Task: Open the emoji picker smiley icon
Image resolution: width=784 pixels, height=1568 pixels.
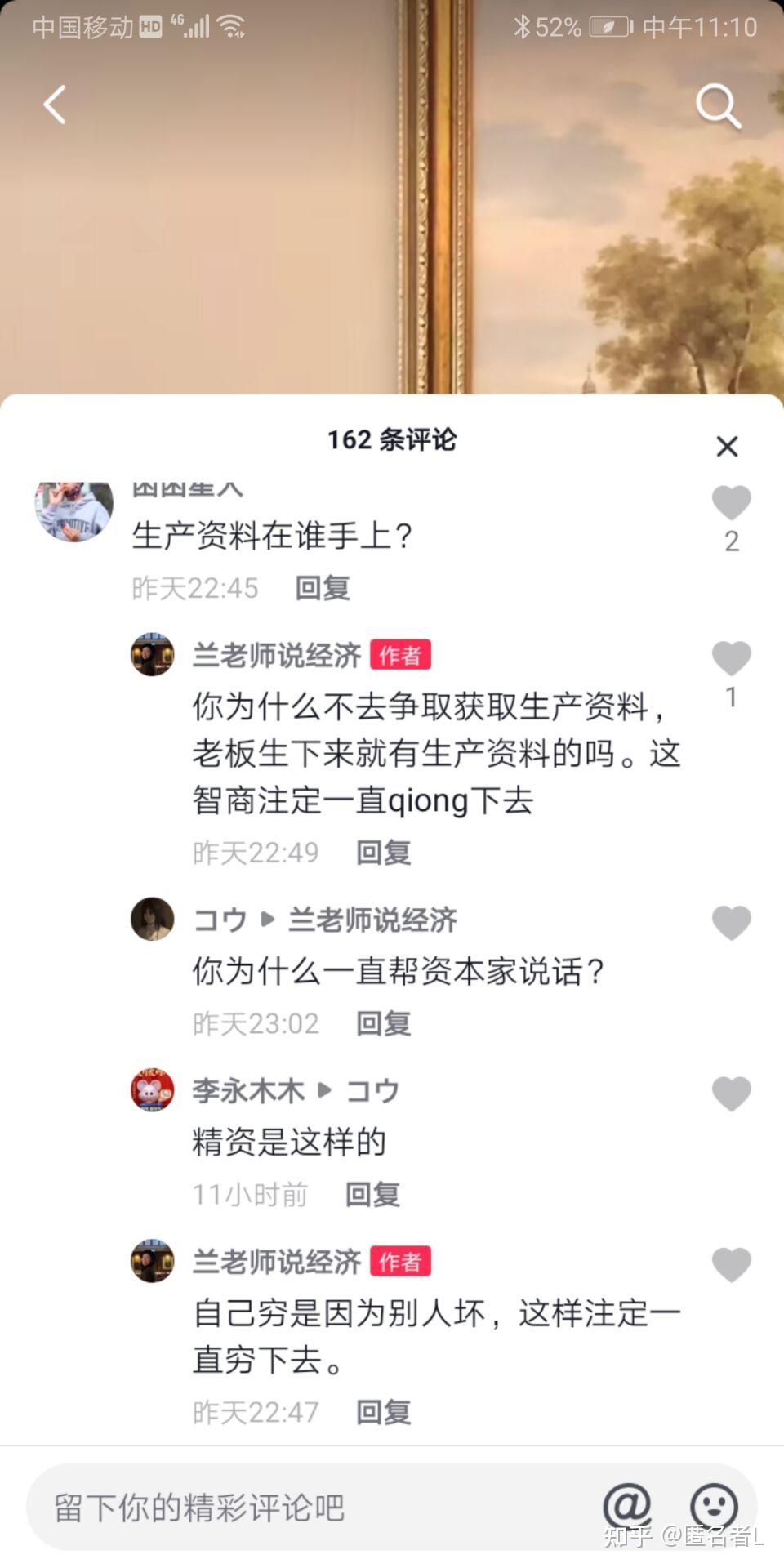Action: coord(714,1506)
